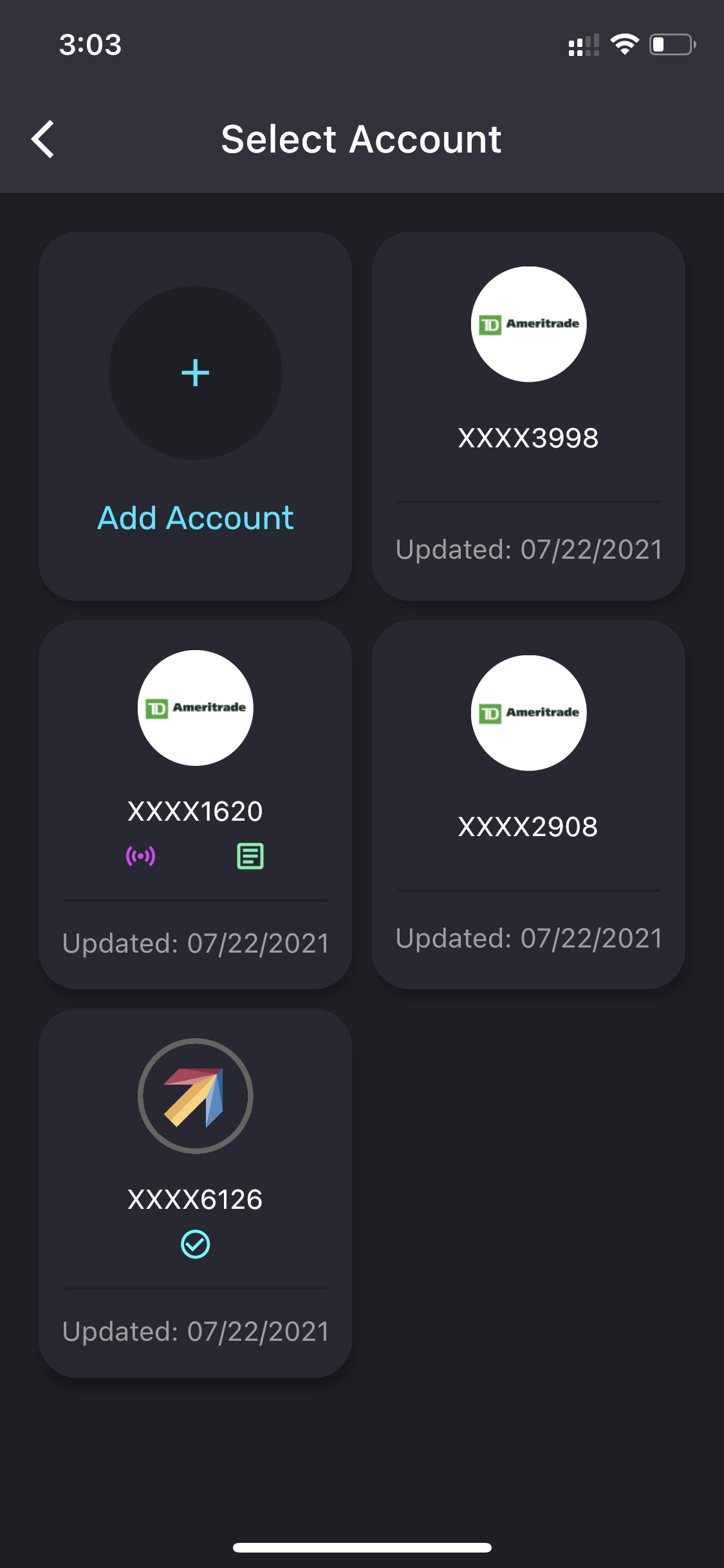Image resolution: width=724 pixels, height=1568 pixels.
Task: Click the TD Ameritrade logo for account XXXX3998
Action: pos(529,324)
